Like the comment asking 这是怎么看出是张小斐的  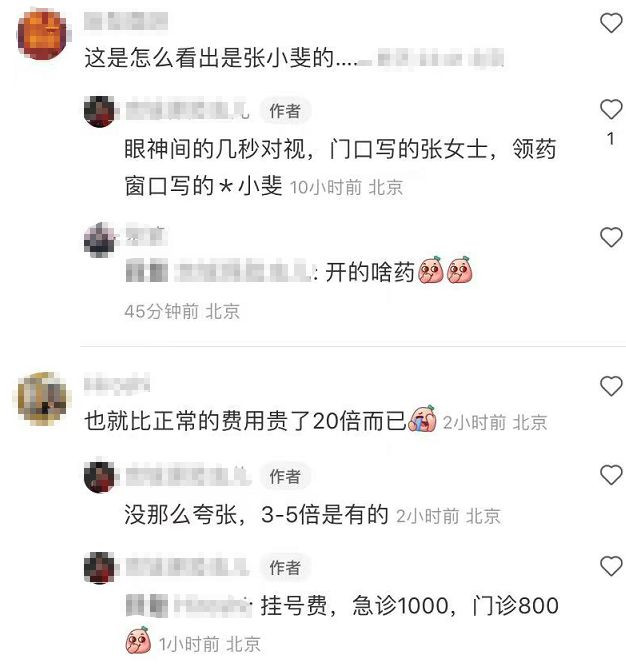tap(610, 24)
